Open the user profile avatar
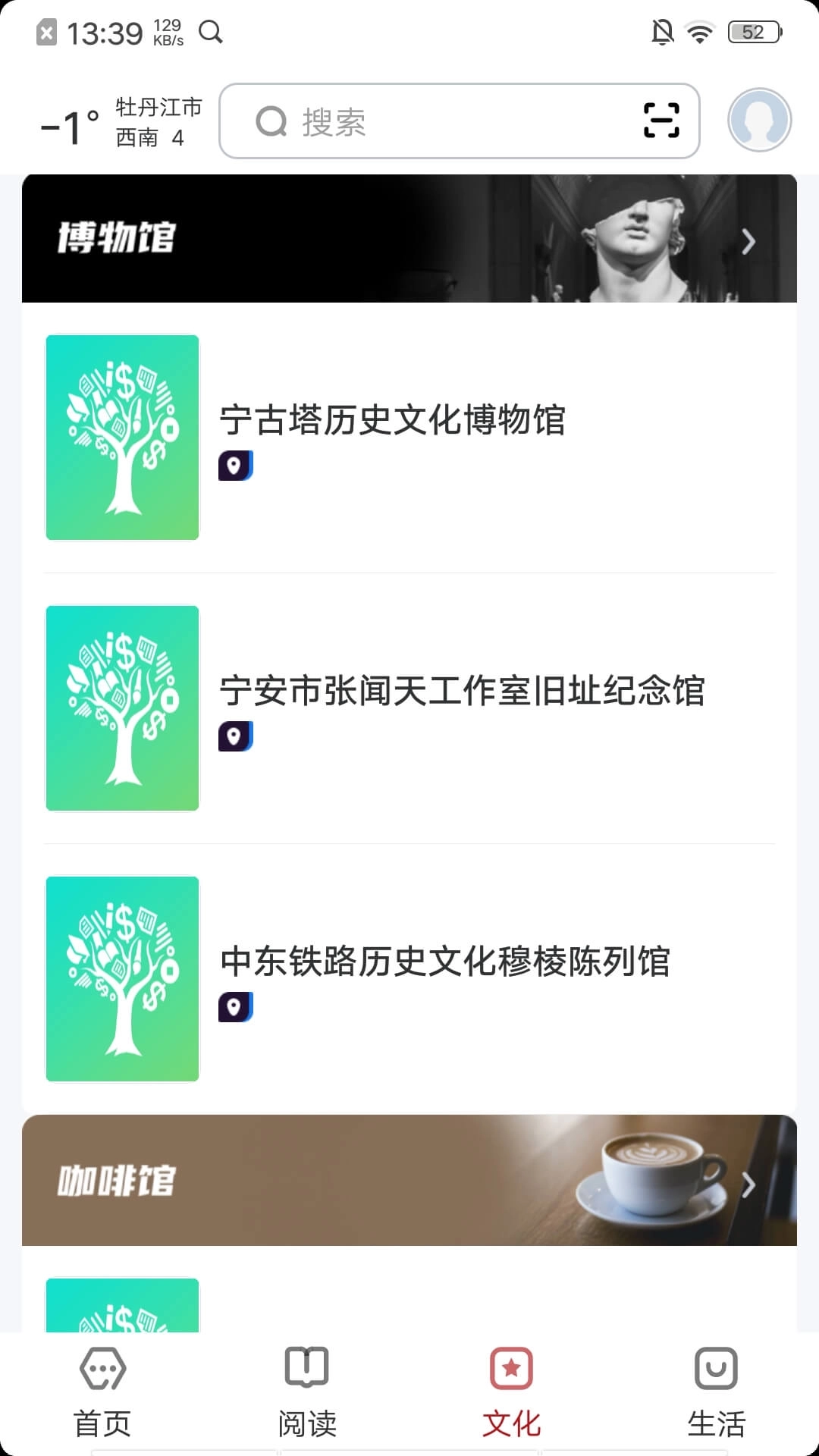The height and width of the screenshot is (1456, 819). [x=758, y=120]
